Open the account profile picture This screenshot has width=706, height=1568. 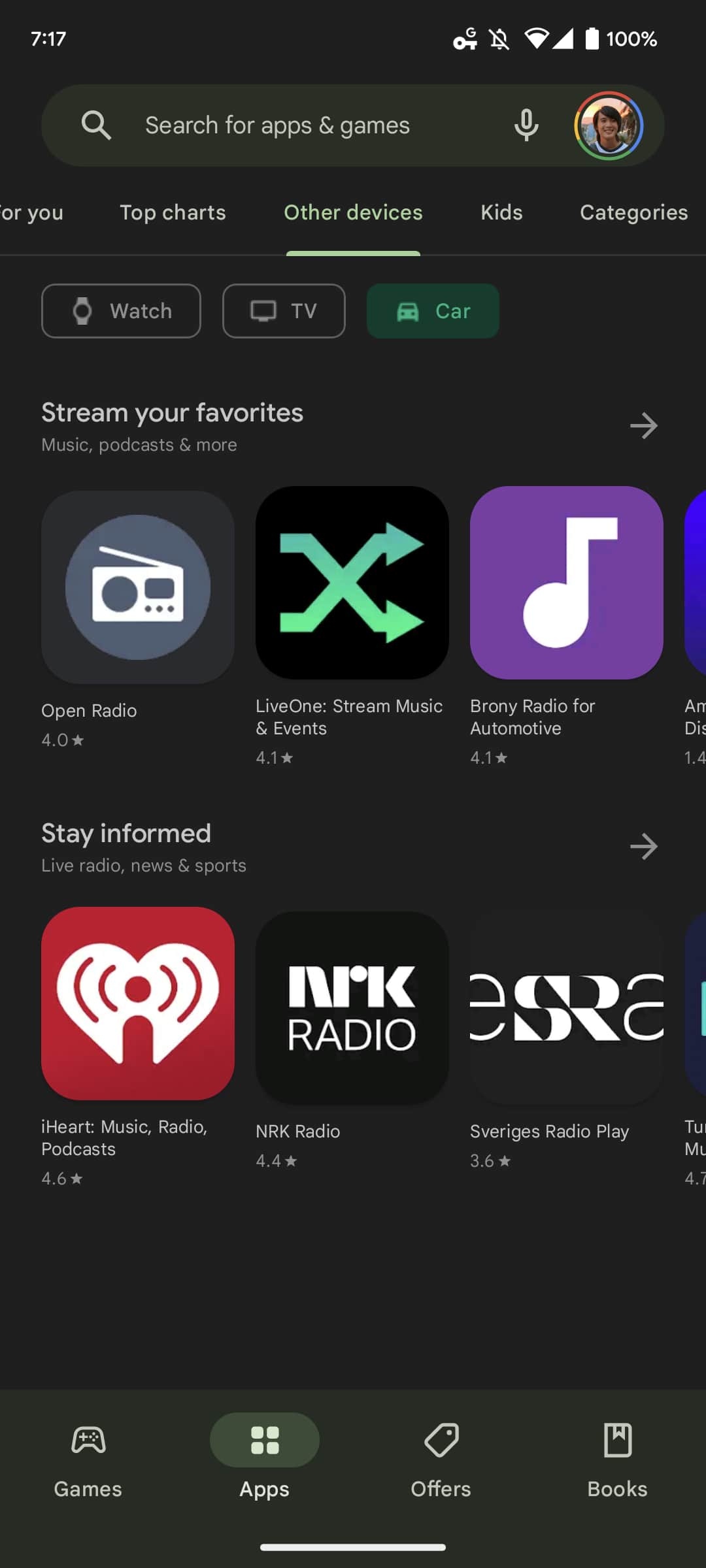click(609, 125)
